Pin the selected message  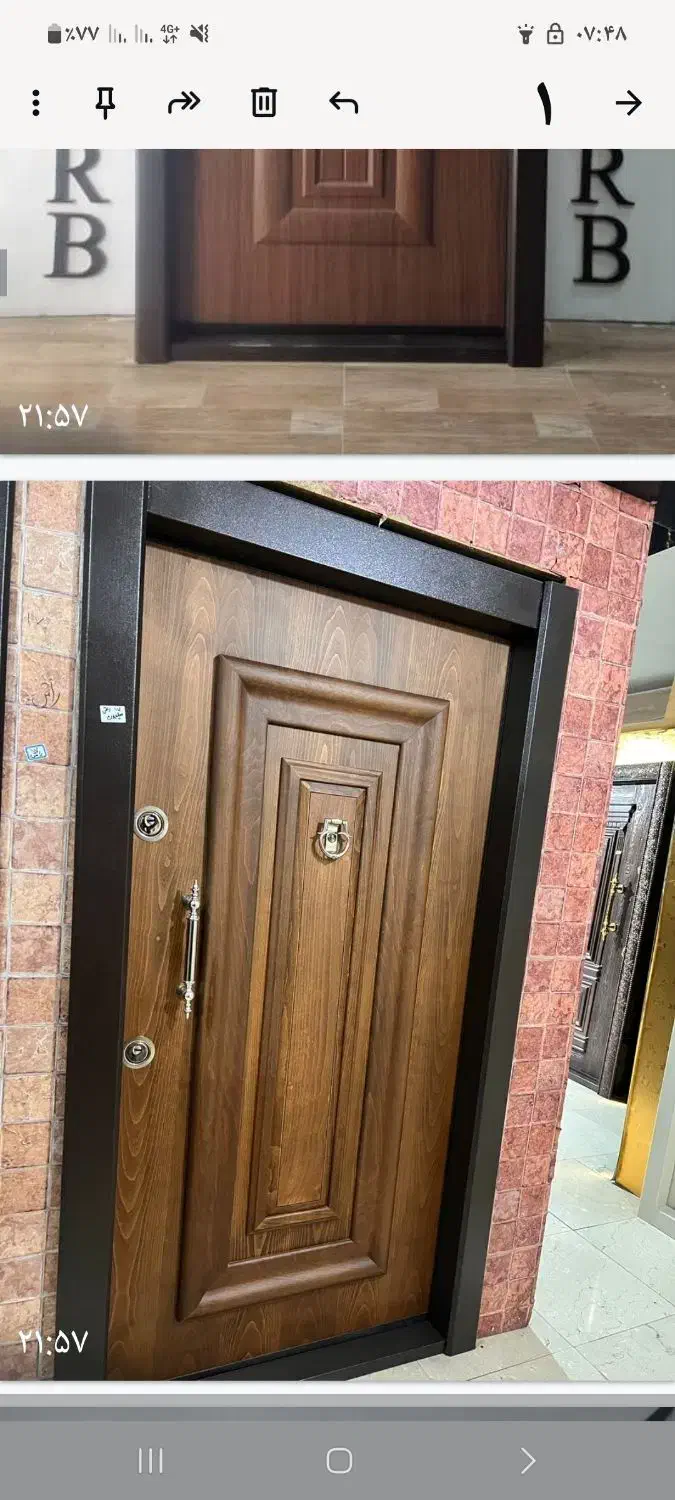(x=105, y=103)
